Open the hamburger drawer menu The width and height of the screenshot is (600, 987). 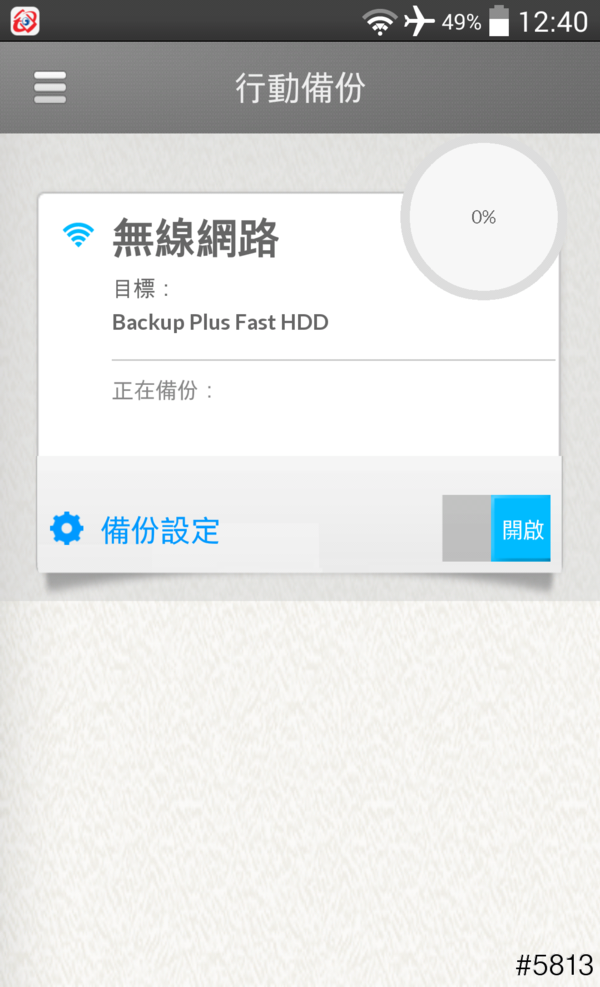click(x=50, y=88)
